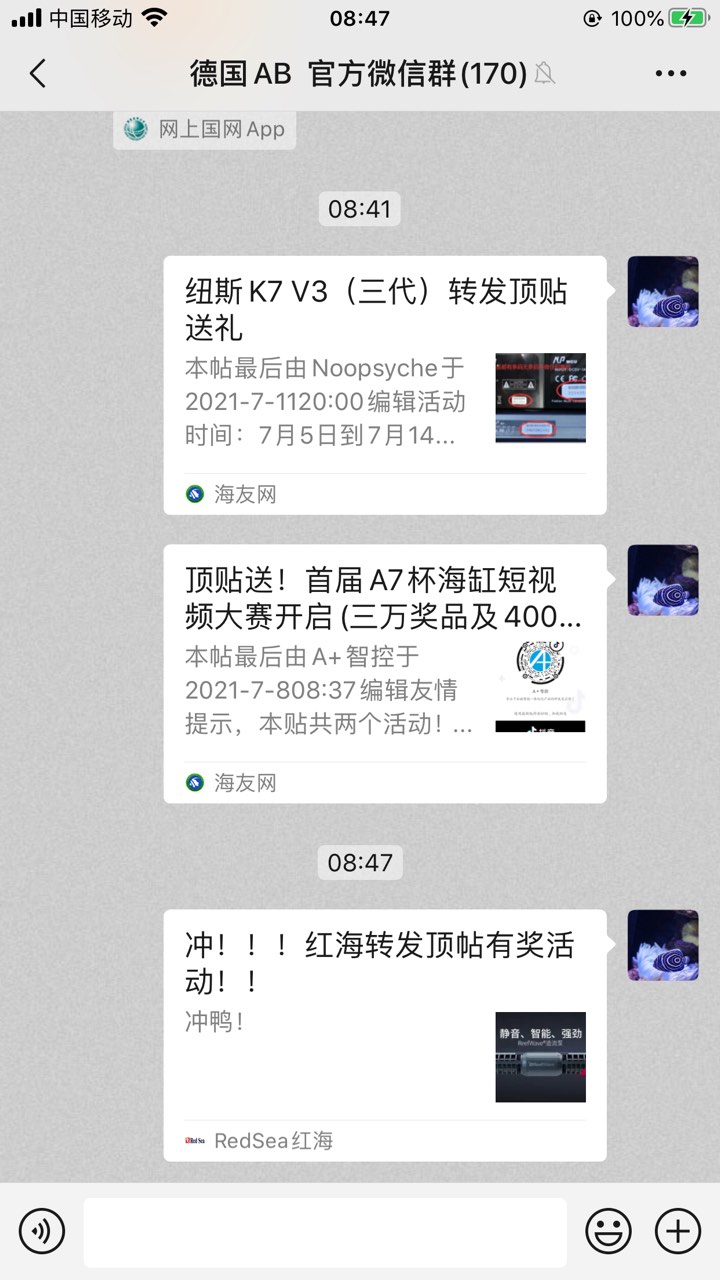Screen dimensions: 720x1280
Task: Open the group chat overflow menu
Action: [671, 74]
